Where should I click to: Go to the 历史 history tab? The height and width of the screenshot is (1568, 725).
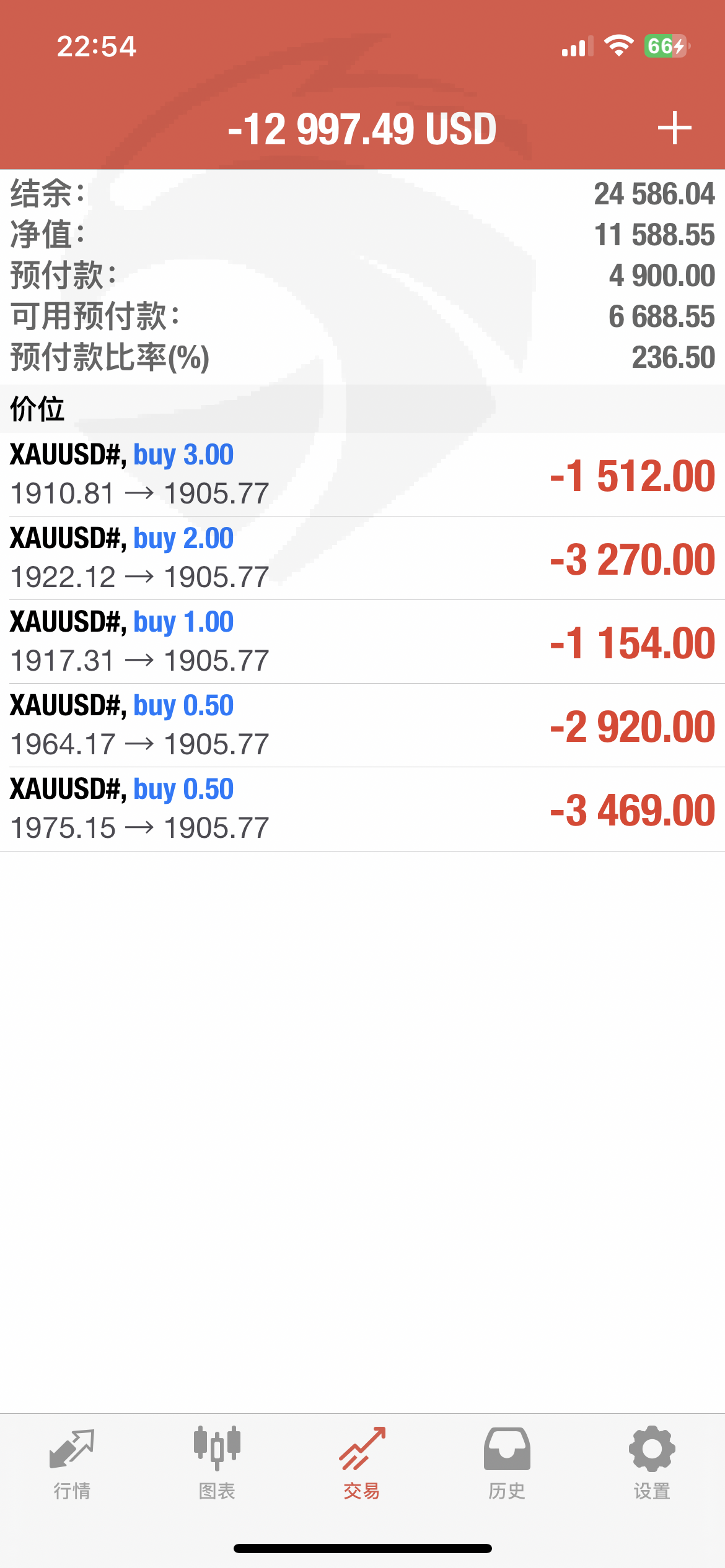pos(507,1464)
